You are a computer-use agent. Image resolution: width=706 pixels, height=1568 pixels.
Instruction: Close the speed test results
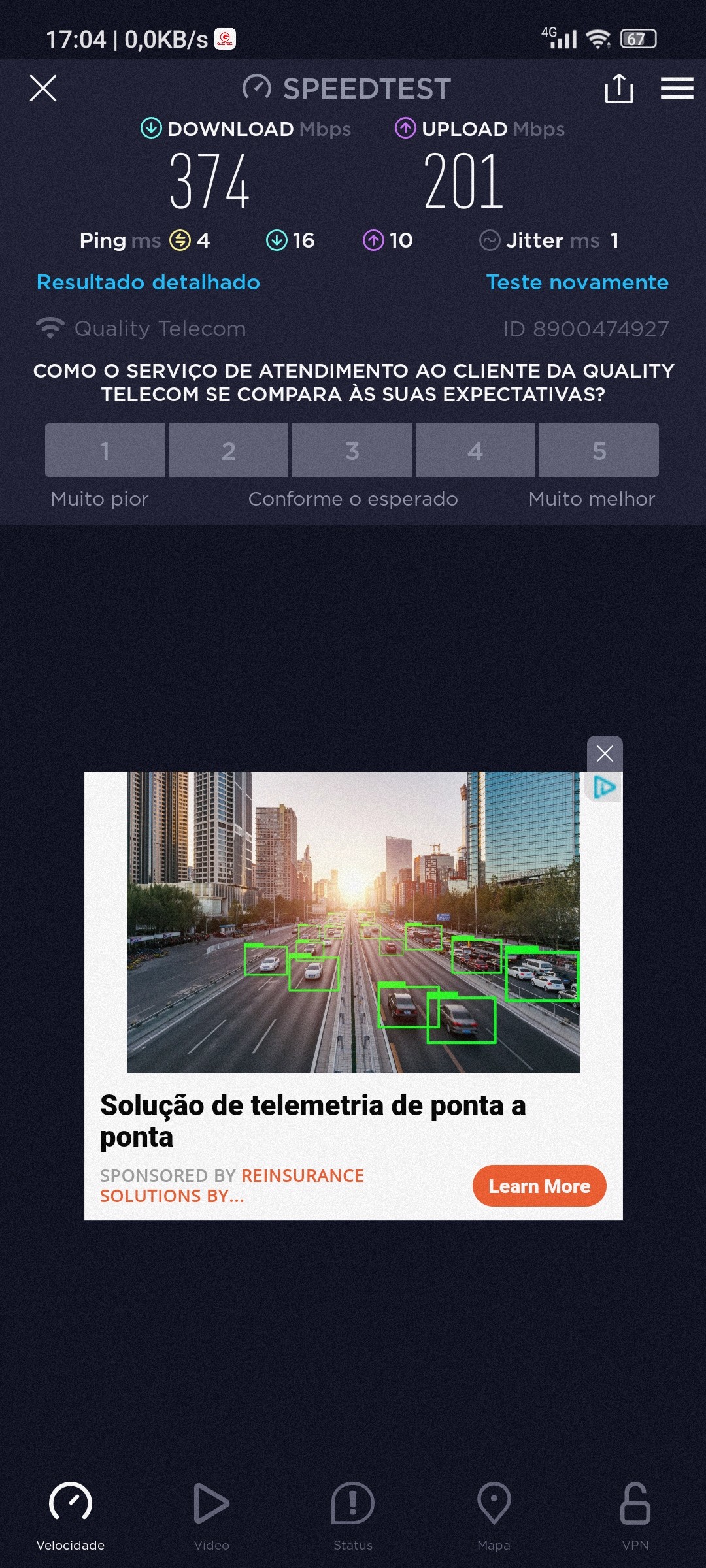[43, 88]
